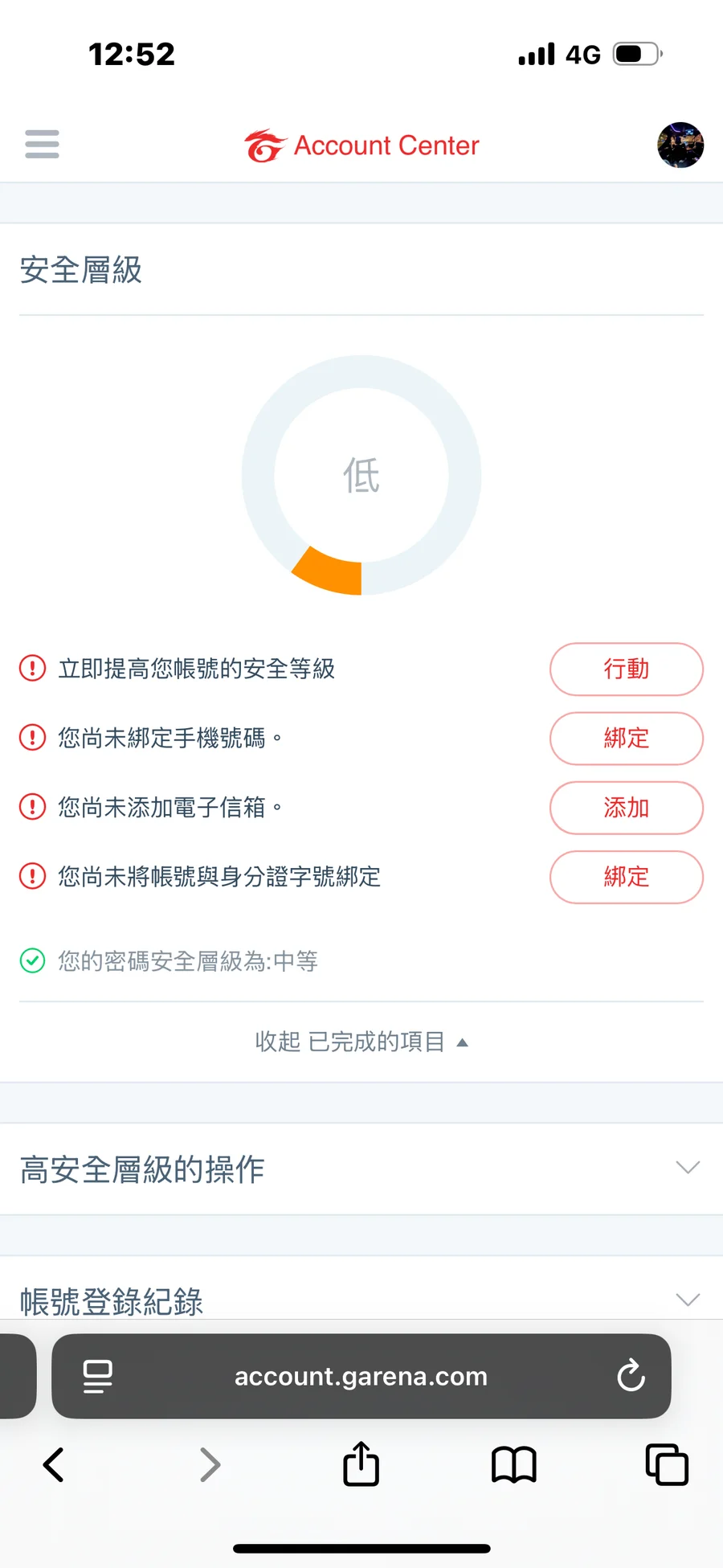Tap 綁定 next to 您尚未綁定手機號碼
723x1568 pixels.
click(x=627, y=738)
